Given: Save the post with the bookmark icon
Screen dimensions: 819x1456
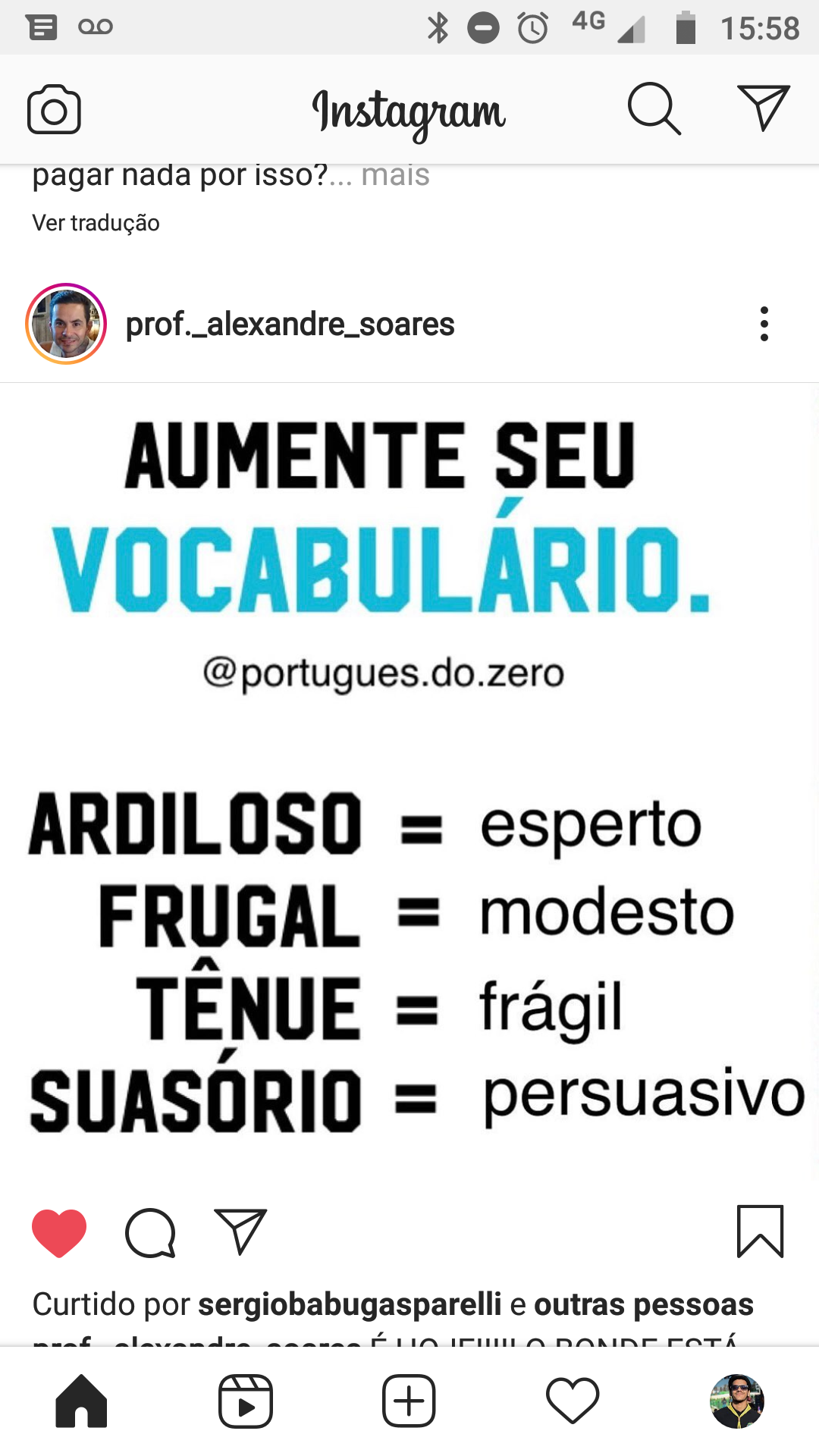Looking at the screenshot, I should pos(760,1231).
